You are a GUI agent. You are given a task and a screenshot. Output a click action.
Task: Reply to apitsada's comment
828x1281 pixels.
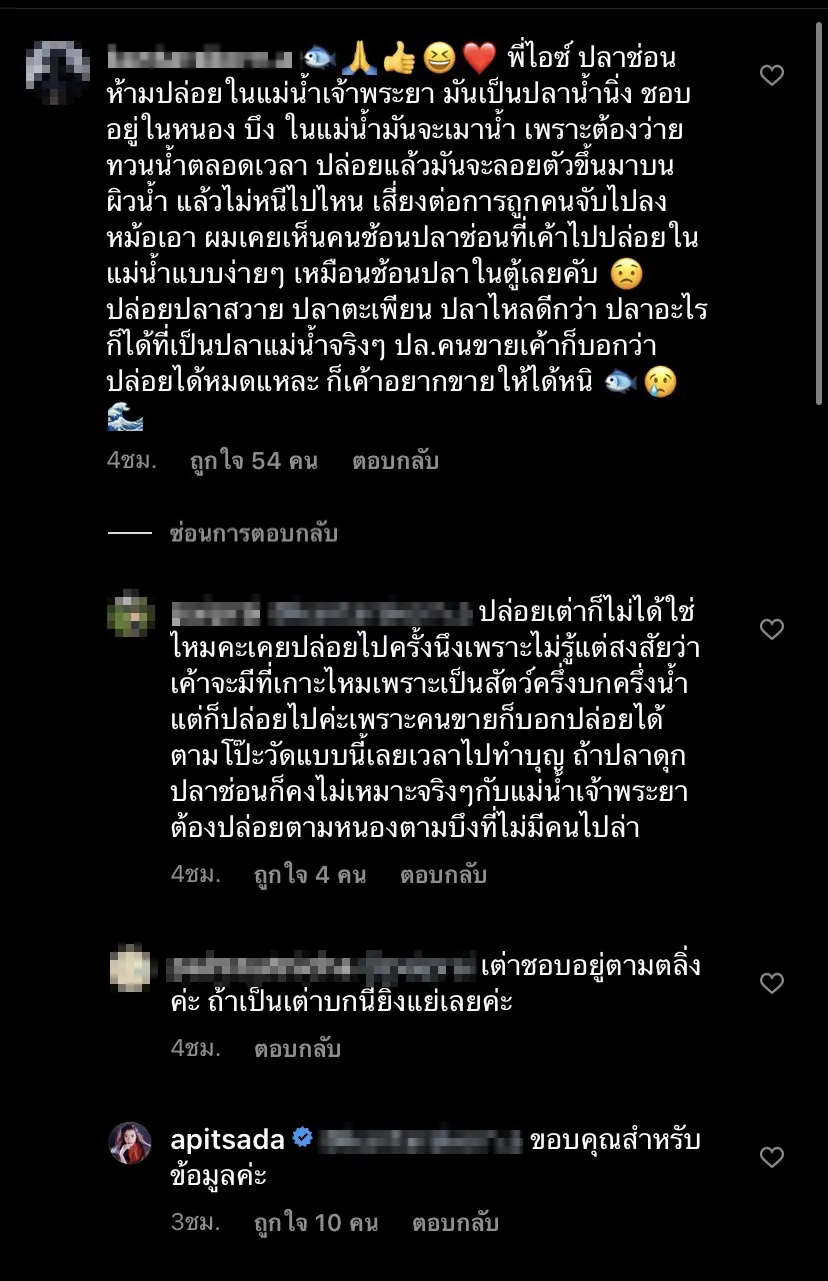pos(455,1223)
